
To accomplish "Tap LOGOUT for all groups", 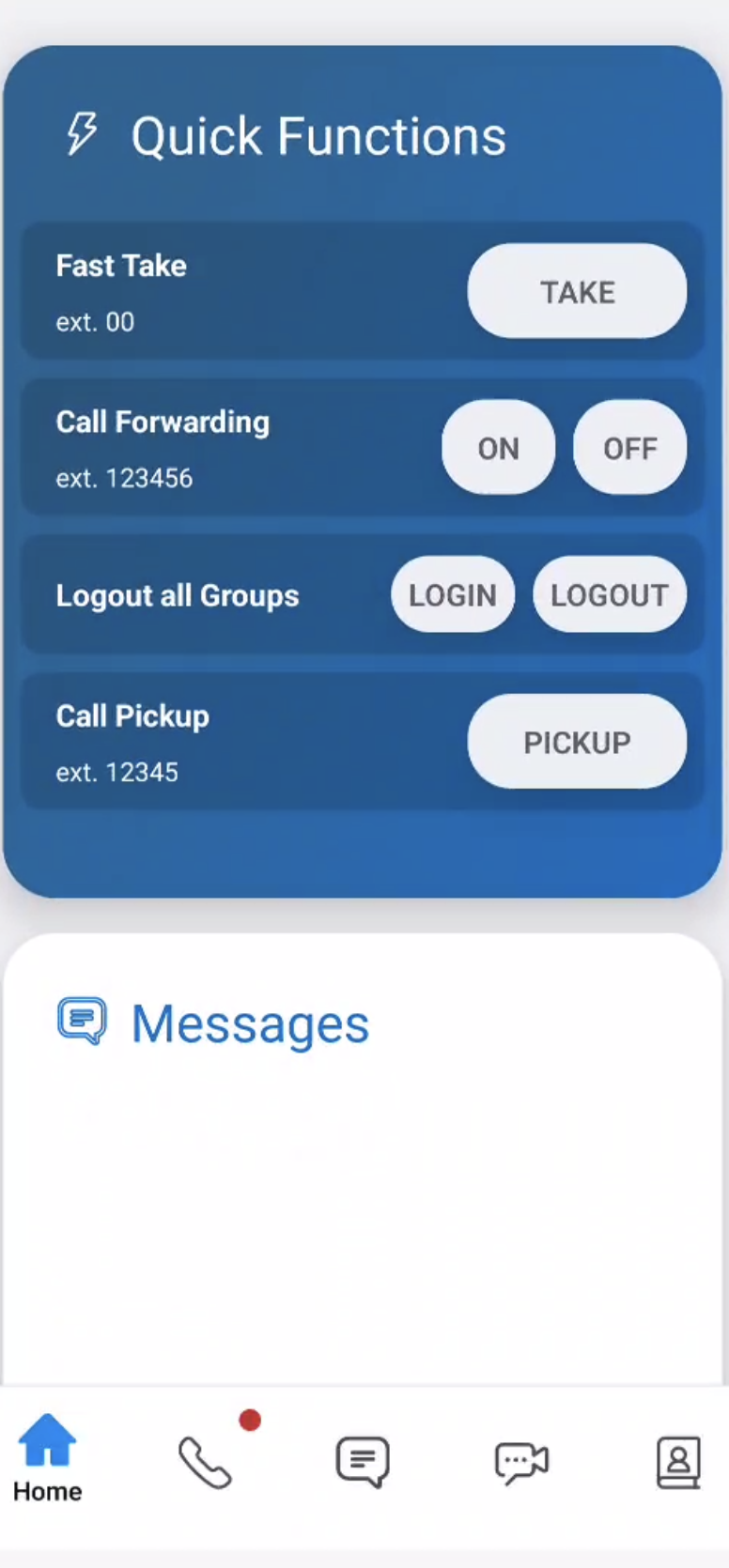I will [x=609, y=594].
